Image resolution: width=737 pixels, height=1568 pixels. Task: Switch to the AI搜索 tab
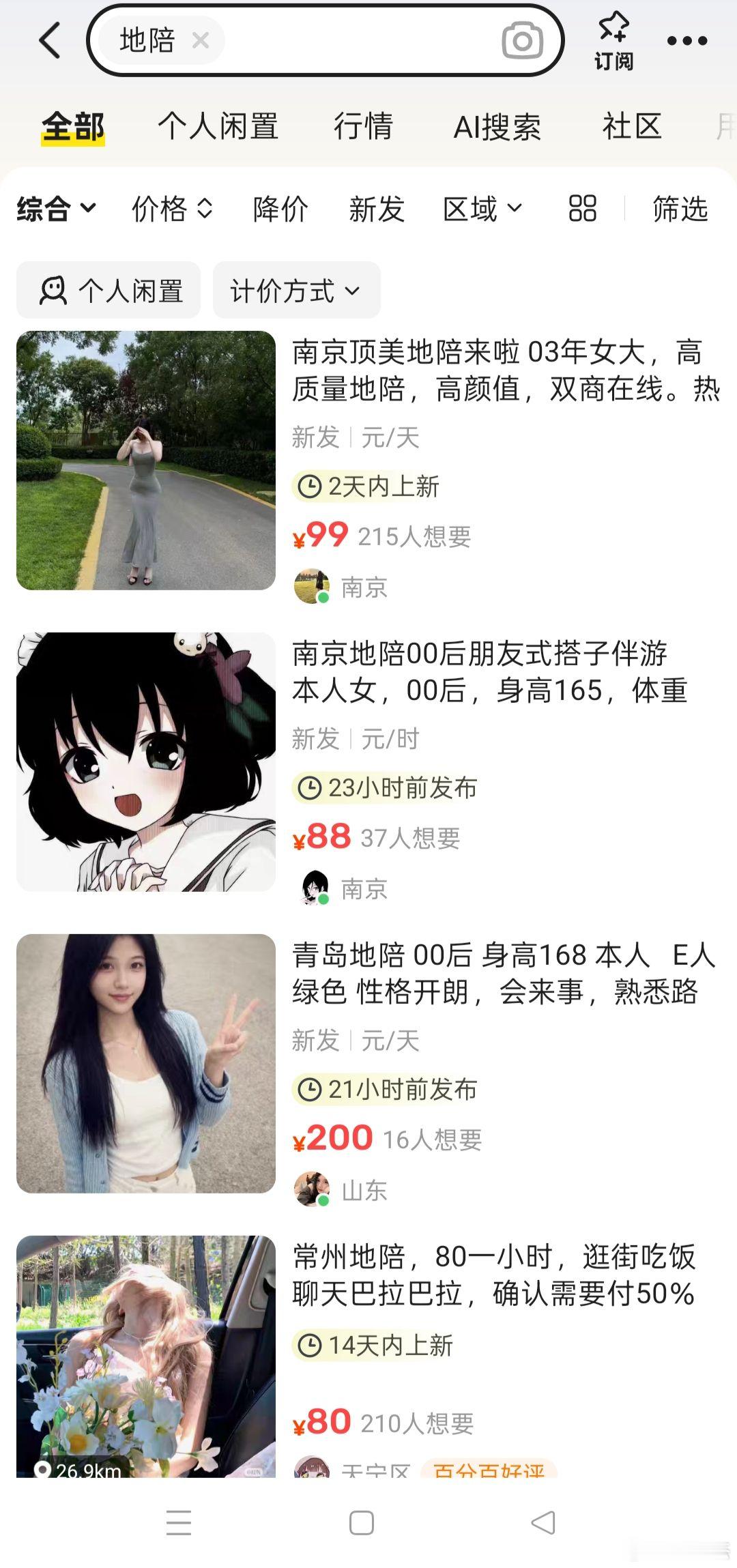click(x=498, y=126)
